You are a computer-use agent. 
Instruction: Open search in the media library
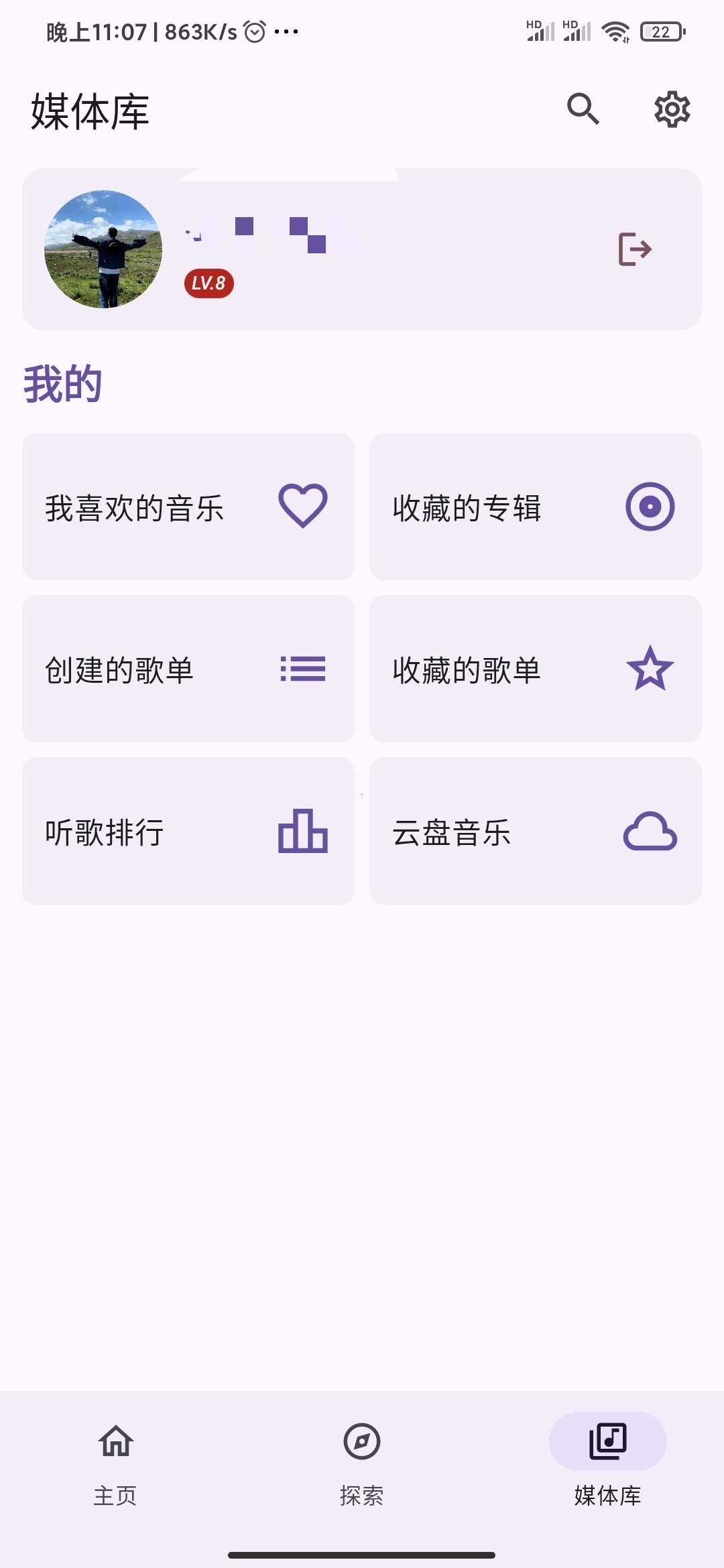583,109
